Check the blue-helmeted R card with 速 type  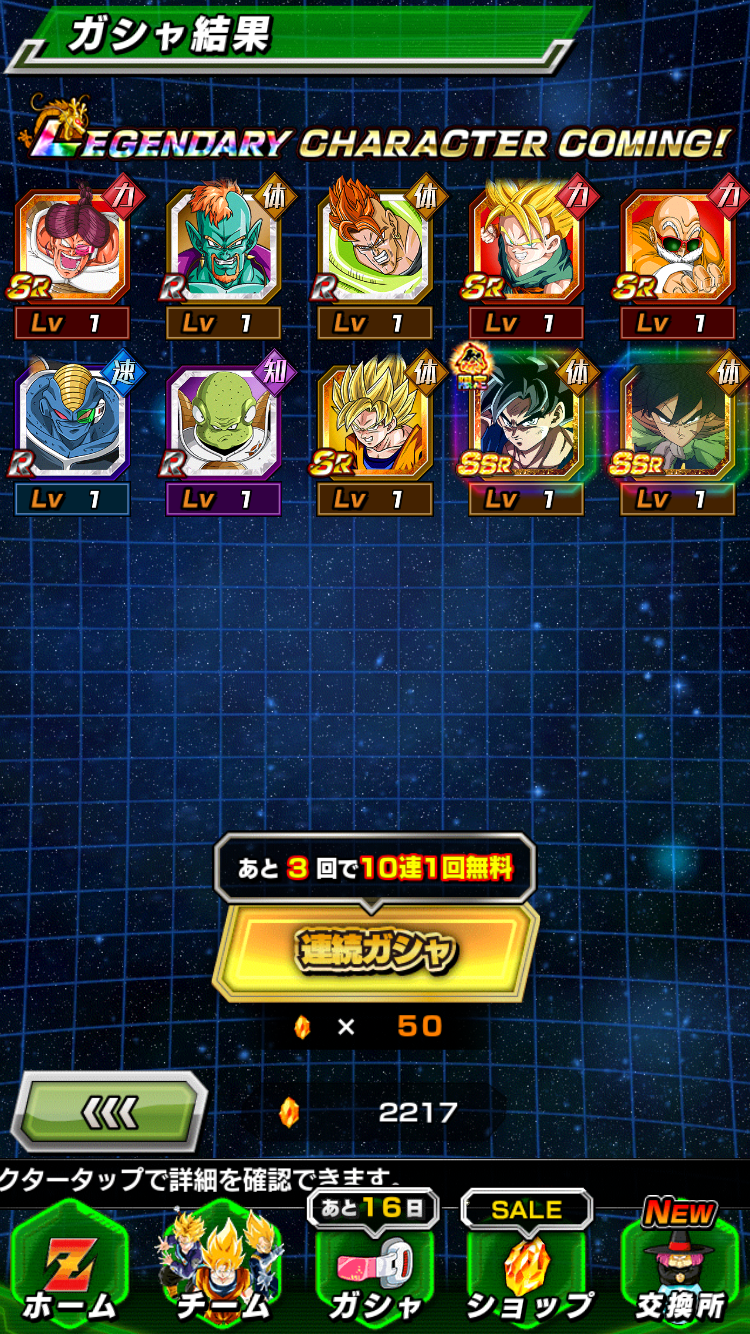72,423
